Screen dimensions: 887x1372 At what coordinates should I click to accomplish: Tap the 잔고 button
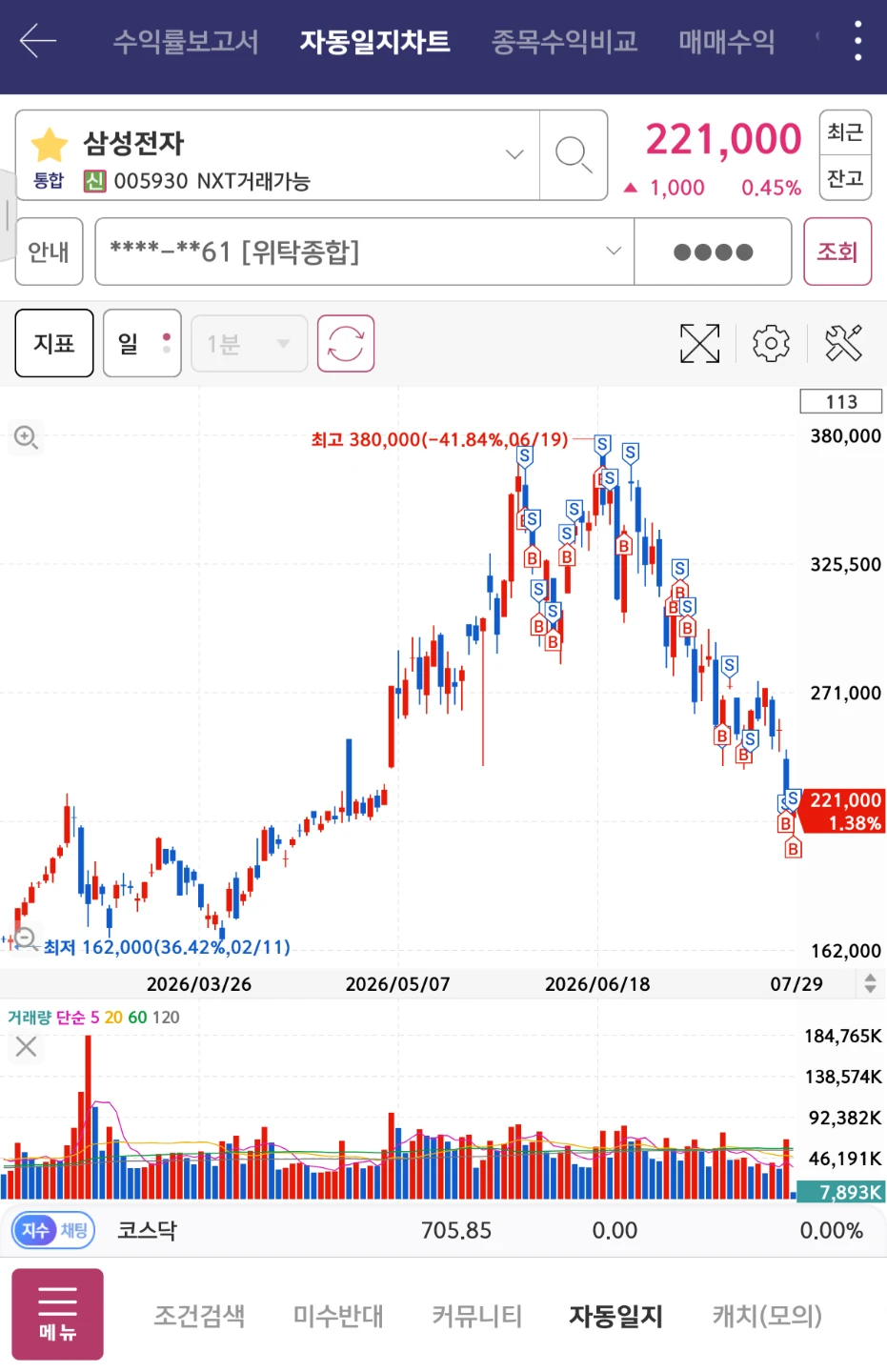point(845,178)
